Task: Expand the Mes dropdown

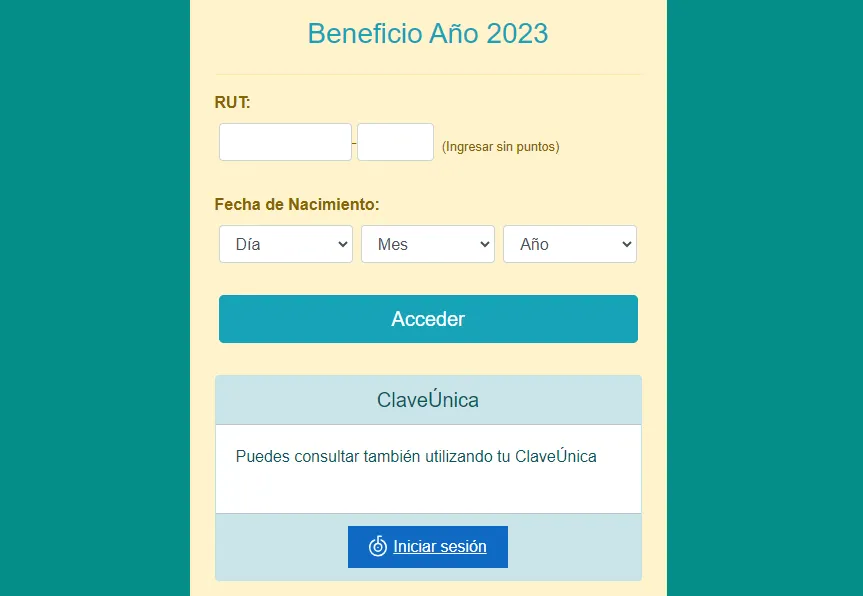Action: 428,244
